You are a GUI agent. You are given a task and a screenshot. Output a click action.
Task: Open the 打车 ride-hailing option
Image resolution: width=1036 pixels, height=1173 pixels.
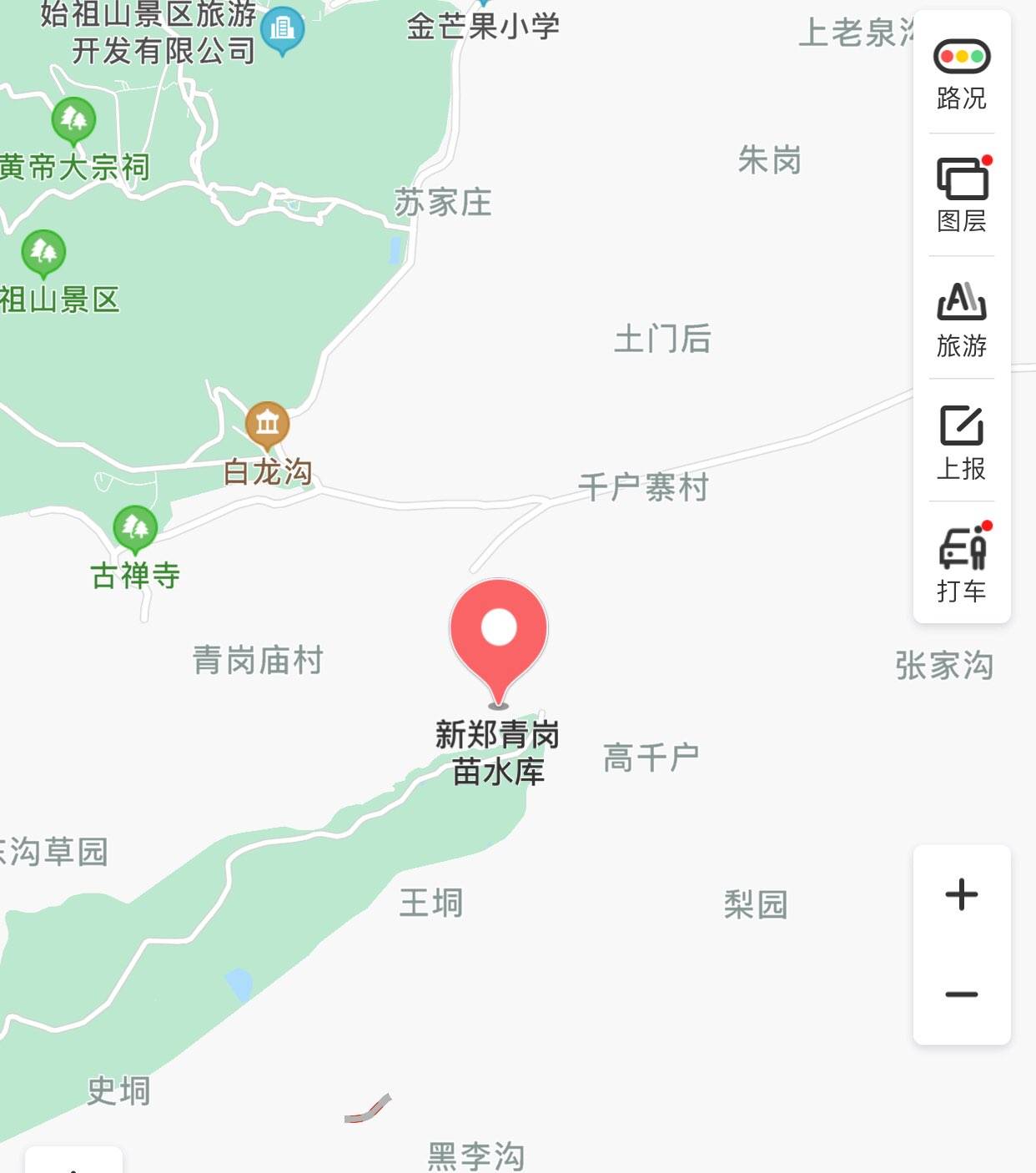pos(962,564)
